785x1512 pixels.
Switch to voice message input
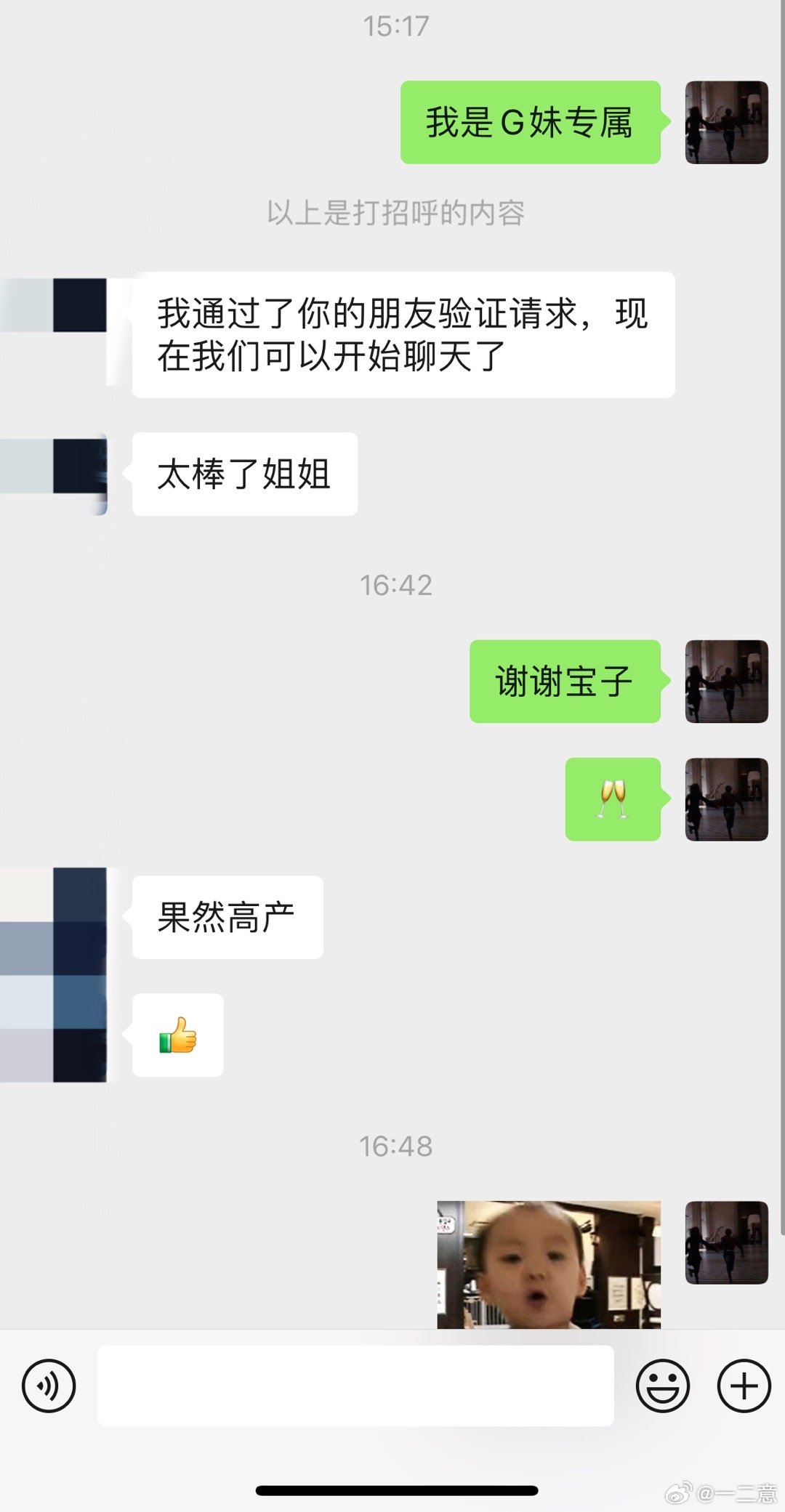coord(49,1386)
